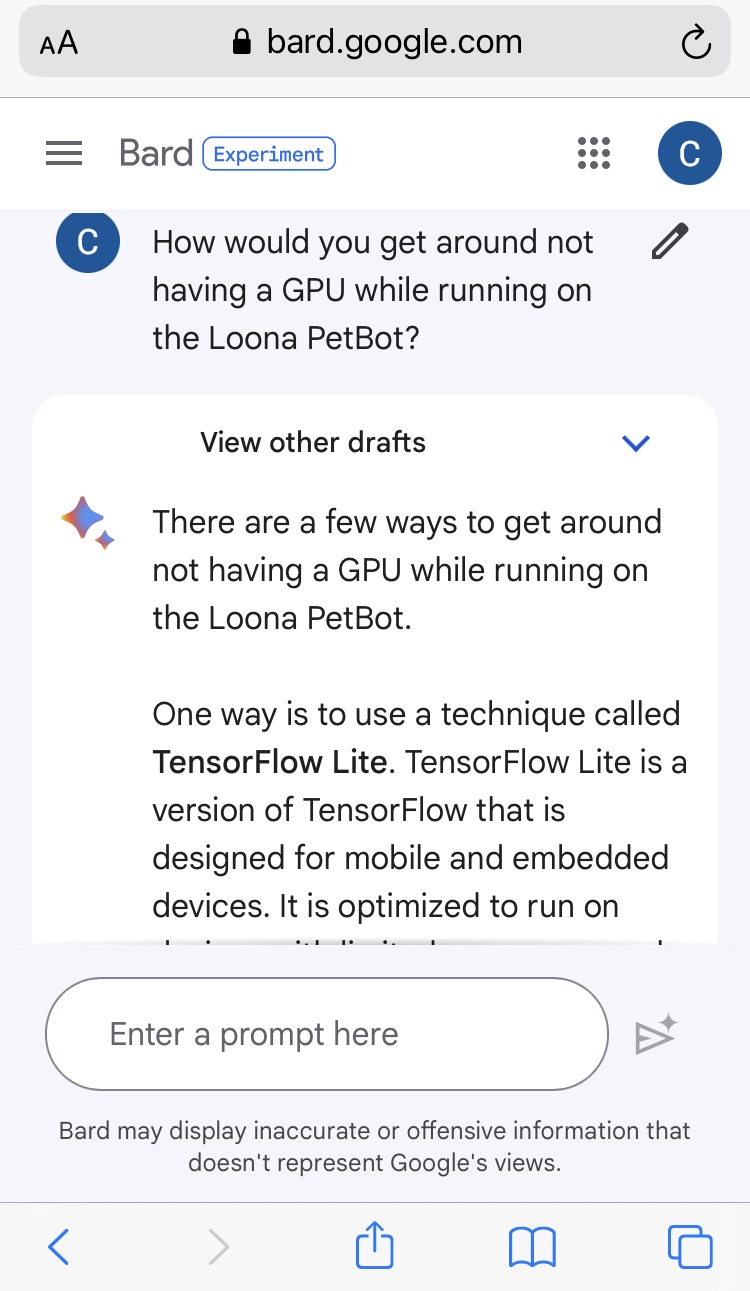This screenshot has height=1291, width=750.
Task: Open the account profile avatar
Action: click(689, 154)
